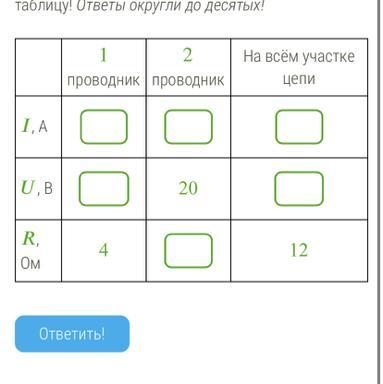Select the voltage U field for the whole circuit
The image size is (383, 384).
(x=299, y=189)
